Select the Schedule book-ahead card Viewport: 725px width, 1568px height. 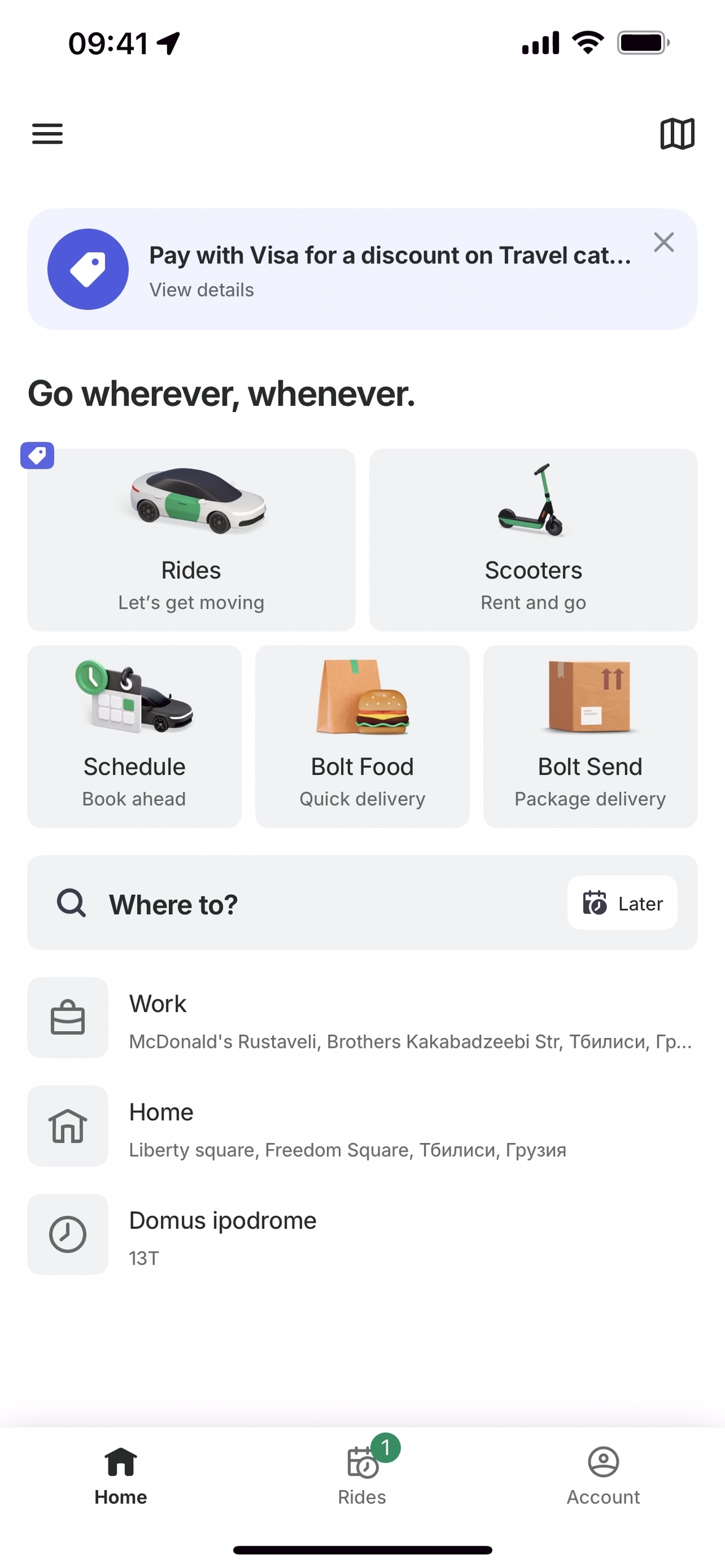point(134,736)
